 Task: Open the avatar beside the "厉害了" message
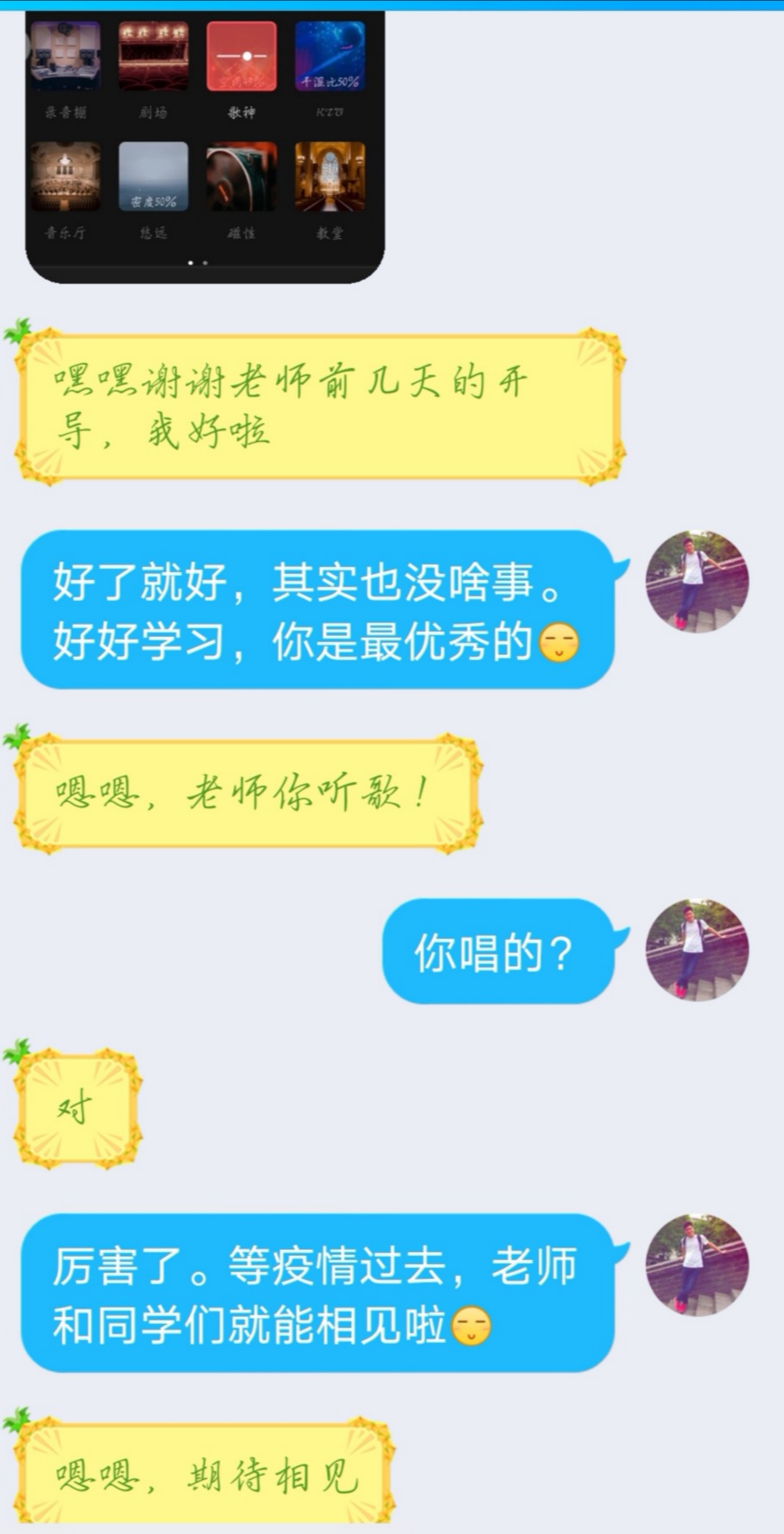[697, 1265]
